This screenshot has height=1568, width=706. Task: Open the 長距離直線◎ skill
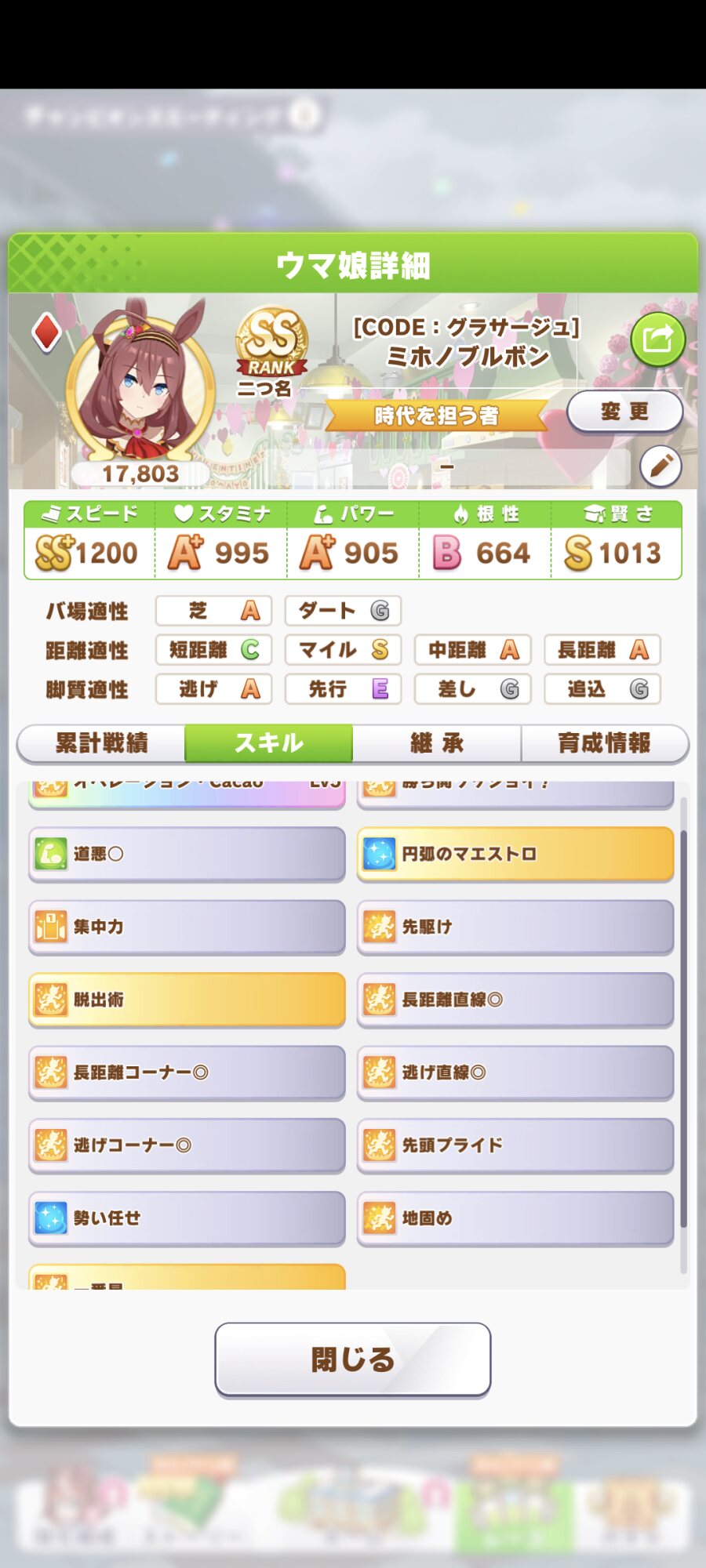tap(515, 1000)
